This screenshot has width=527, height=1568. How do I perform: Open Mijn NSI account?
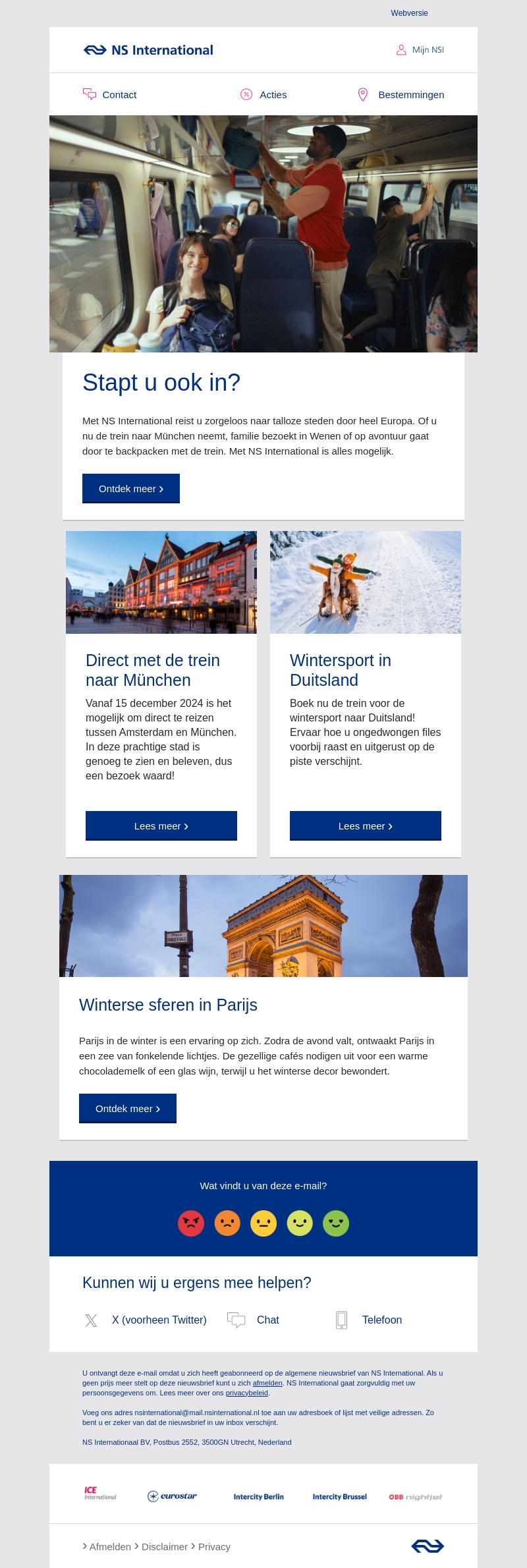(420, 50)
